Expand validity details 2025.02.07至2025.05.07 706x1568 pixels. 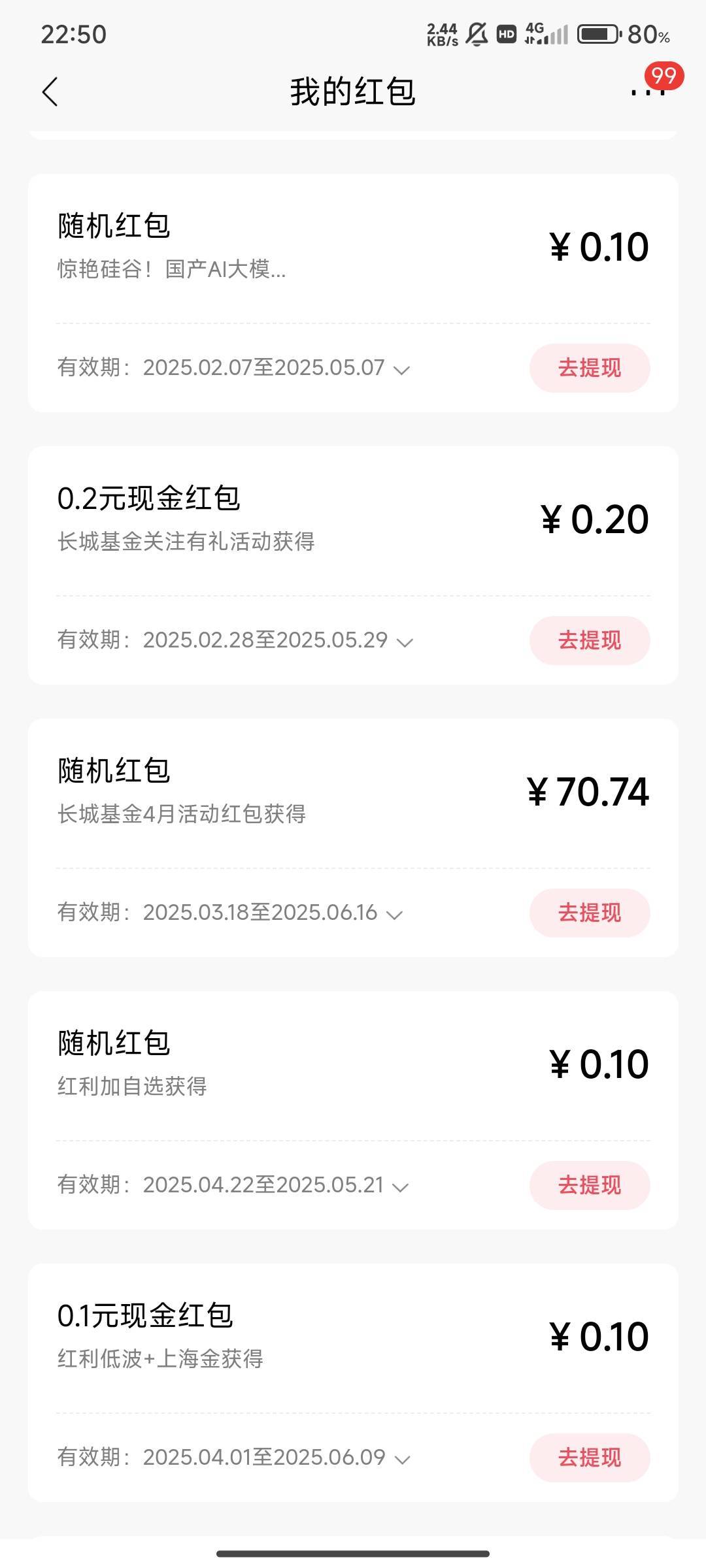coord(401,370)
